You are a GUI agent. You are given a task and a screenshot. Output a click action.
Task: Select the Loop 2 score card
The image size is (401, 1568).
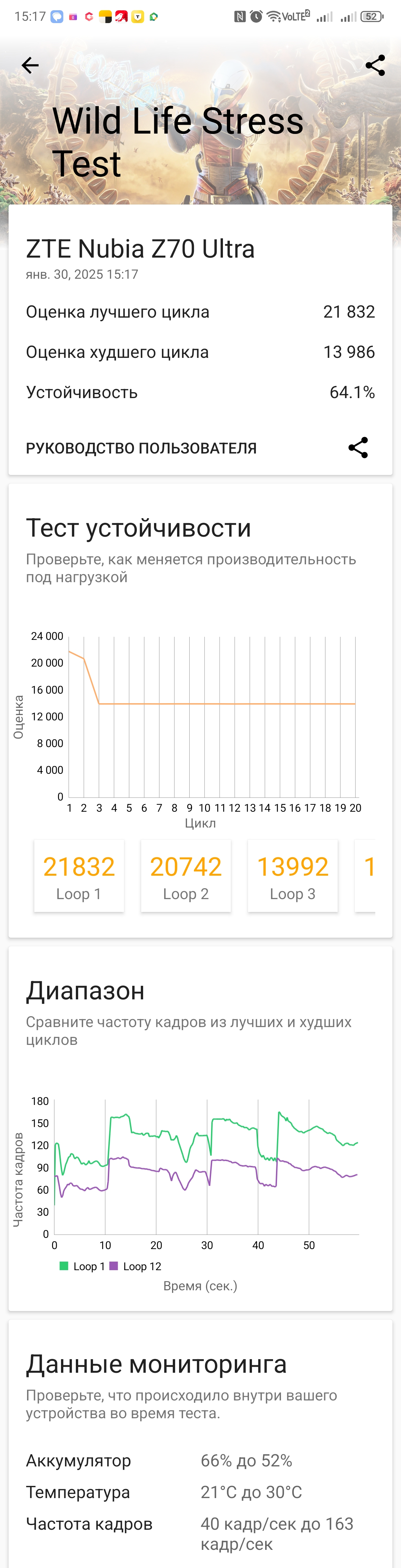coord(186,876)
